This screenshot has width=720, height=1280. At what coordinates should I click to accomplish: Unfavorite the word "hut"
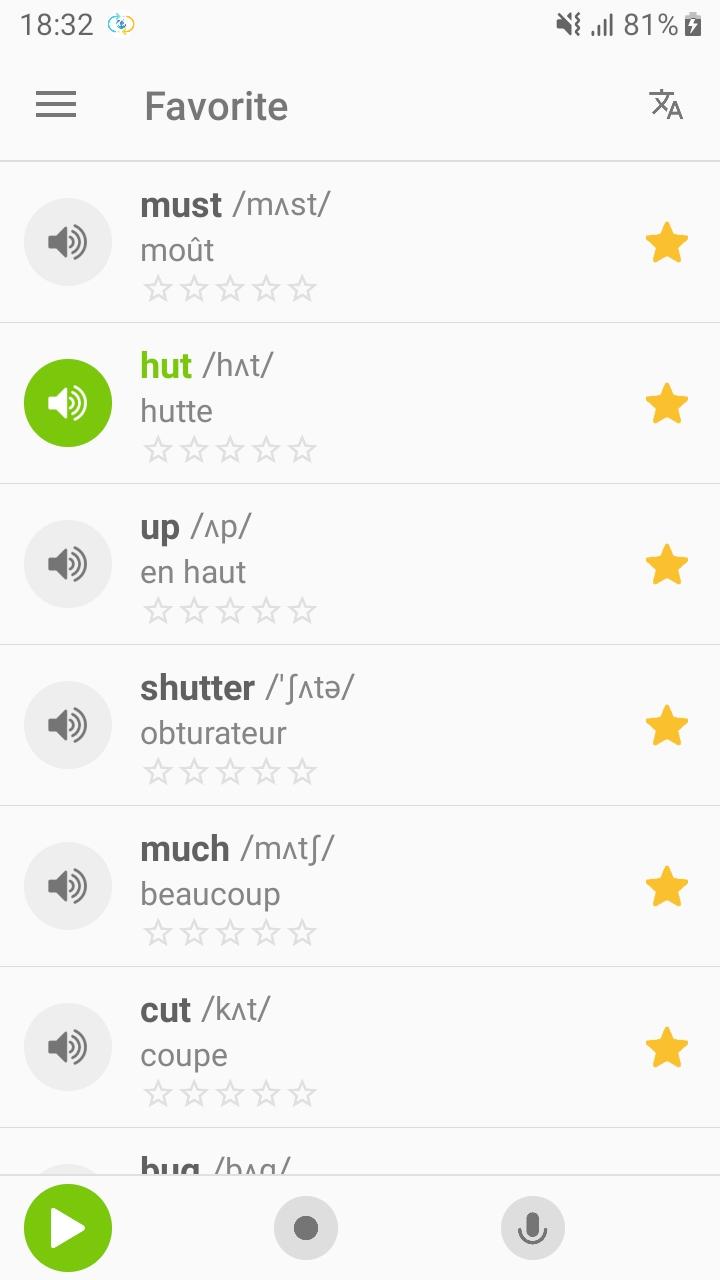tap(666, 404)
